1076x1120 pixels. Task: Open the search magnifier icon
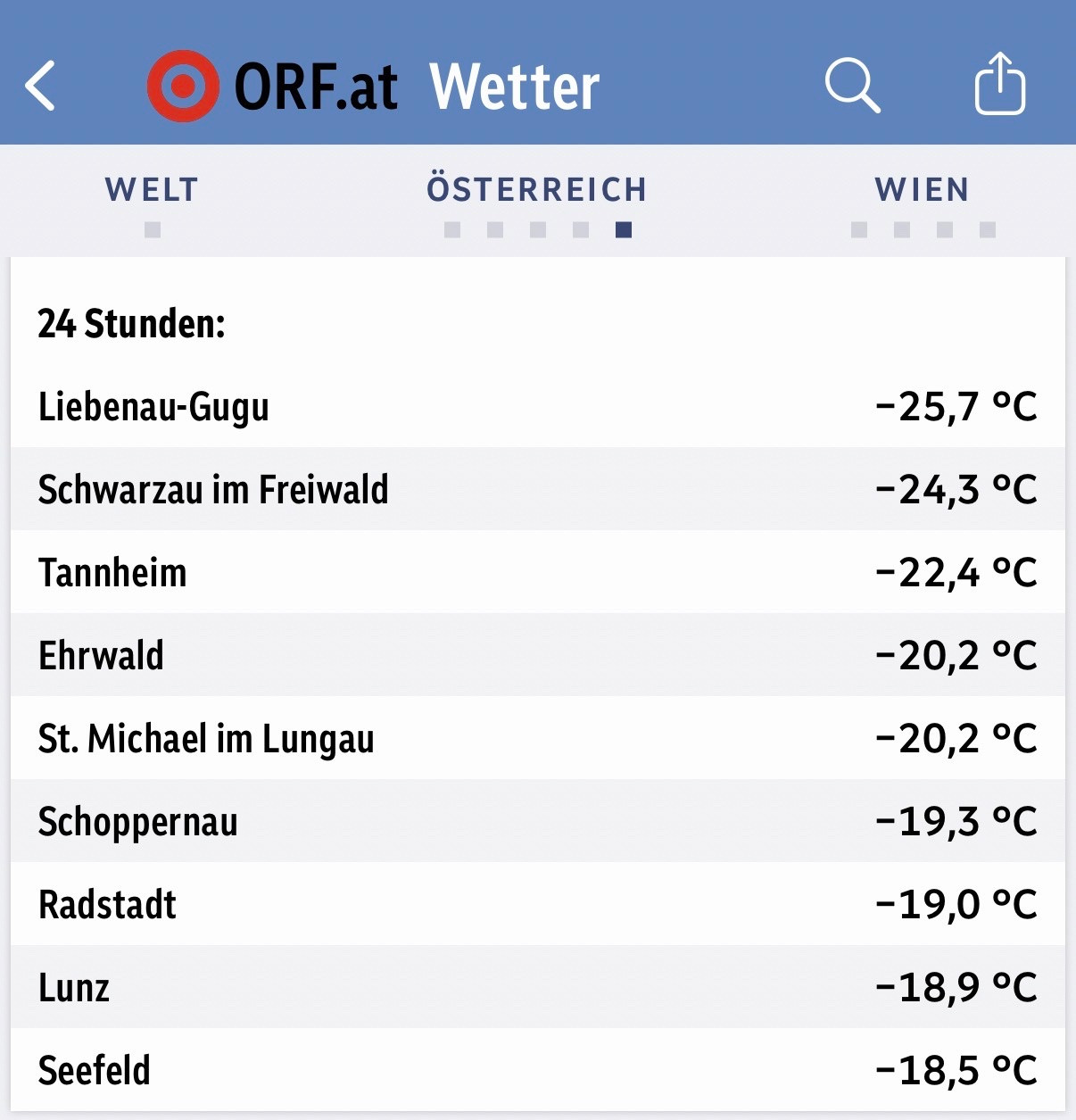[852, 86]
